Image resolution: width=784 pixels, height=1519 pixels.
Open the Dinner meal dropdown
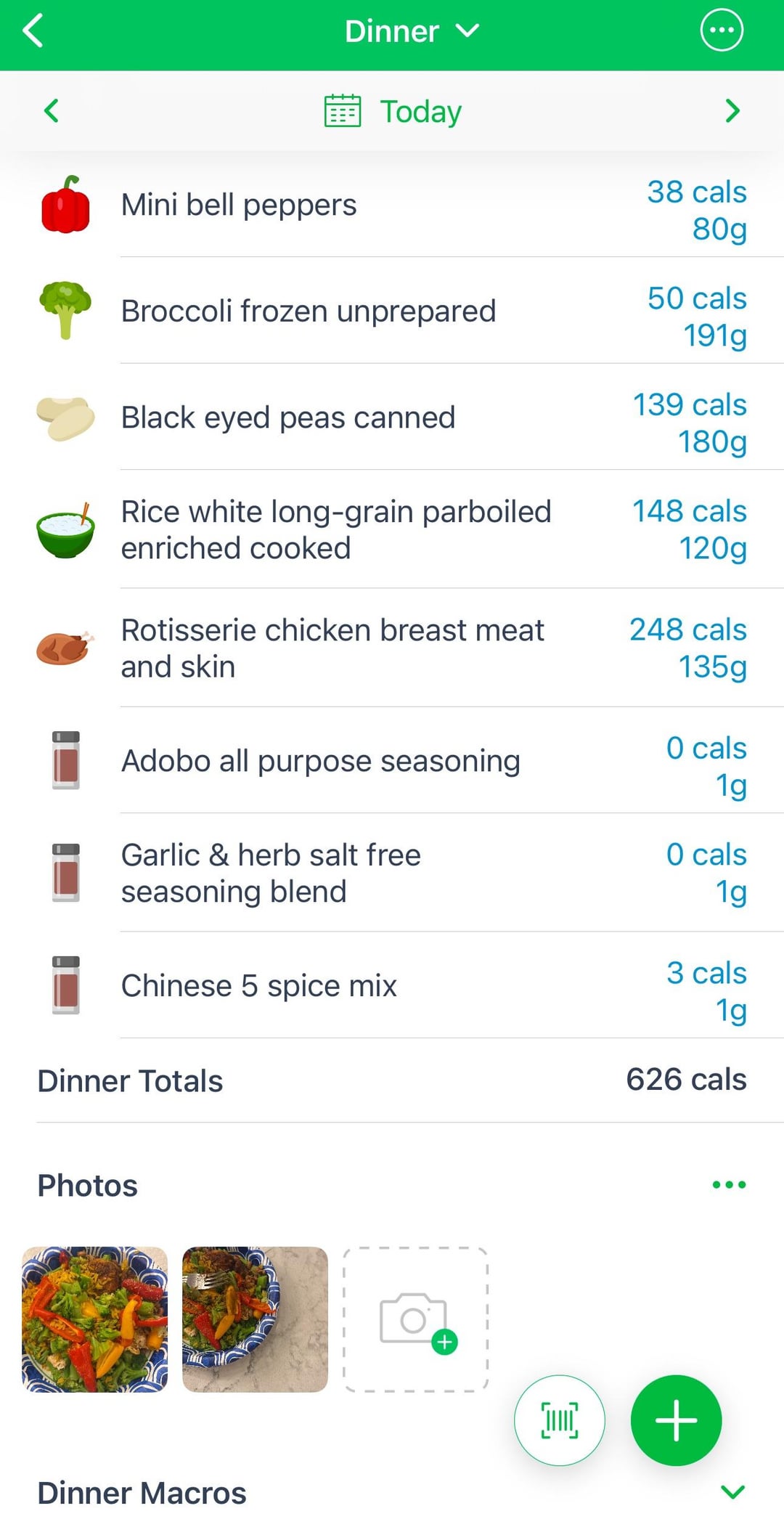pyautogui.click(x=412, y=31)
